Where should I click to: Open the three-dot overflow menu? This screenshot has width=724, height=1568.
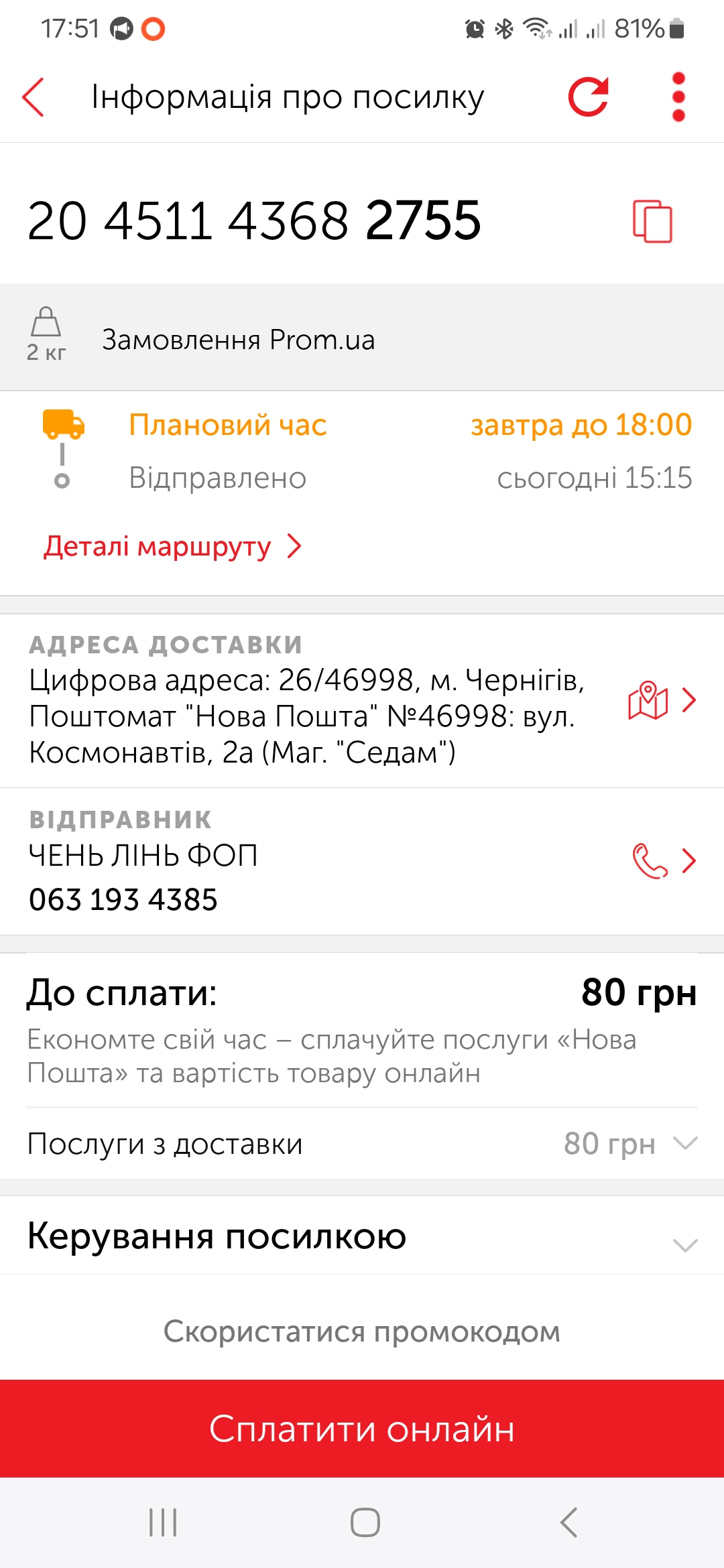(x=678, y=97)
